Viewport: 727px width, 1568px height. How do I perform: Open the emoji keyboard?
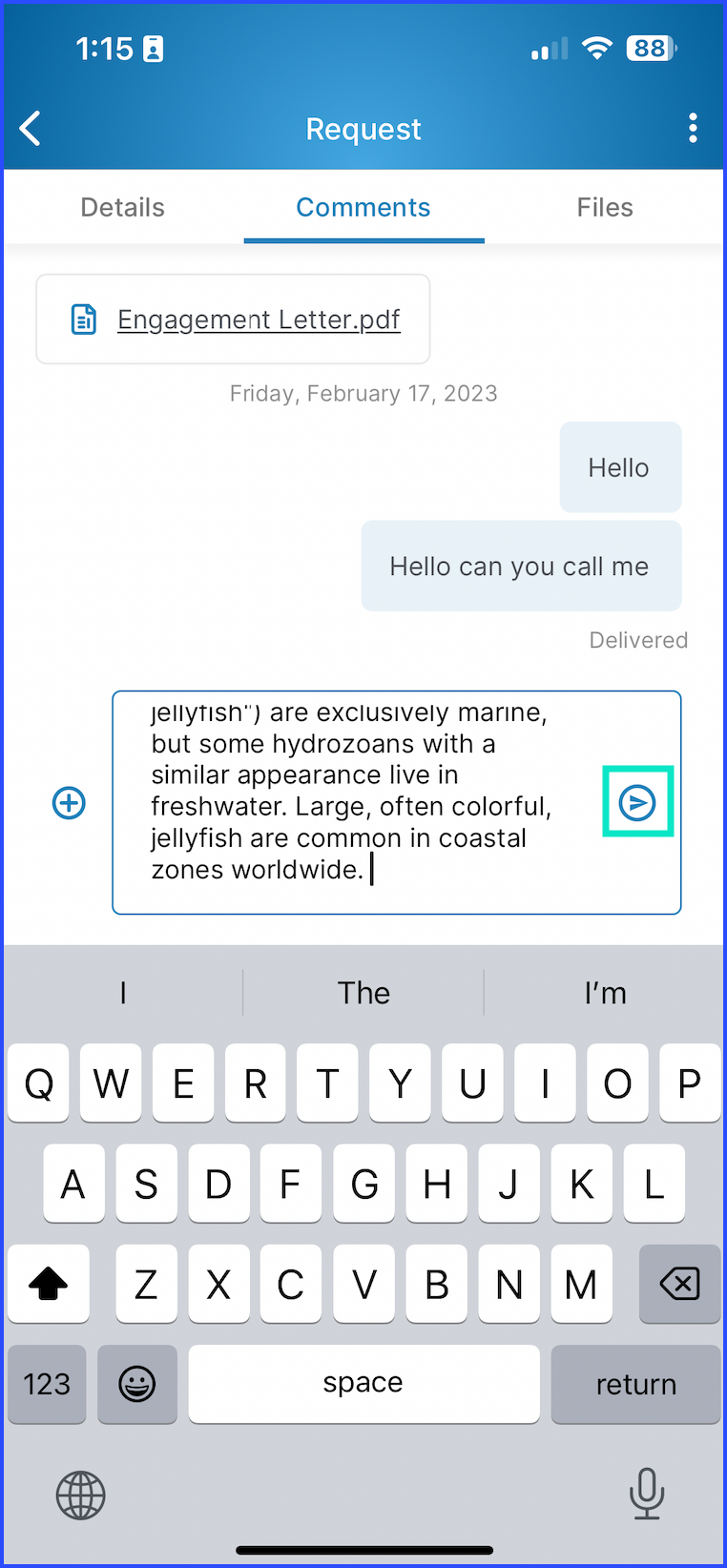137,1384
